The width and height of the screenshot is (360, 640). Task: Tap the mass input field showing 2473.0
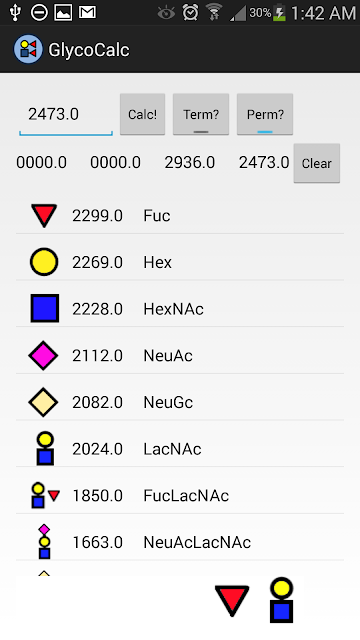[66, 115]
